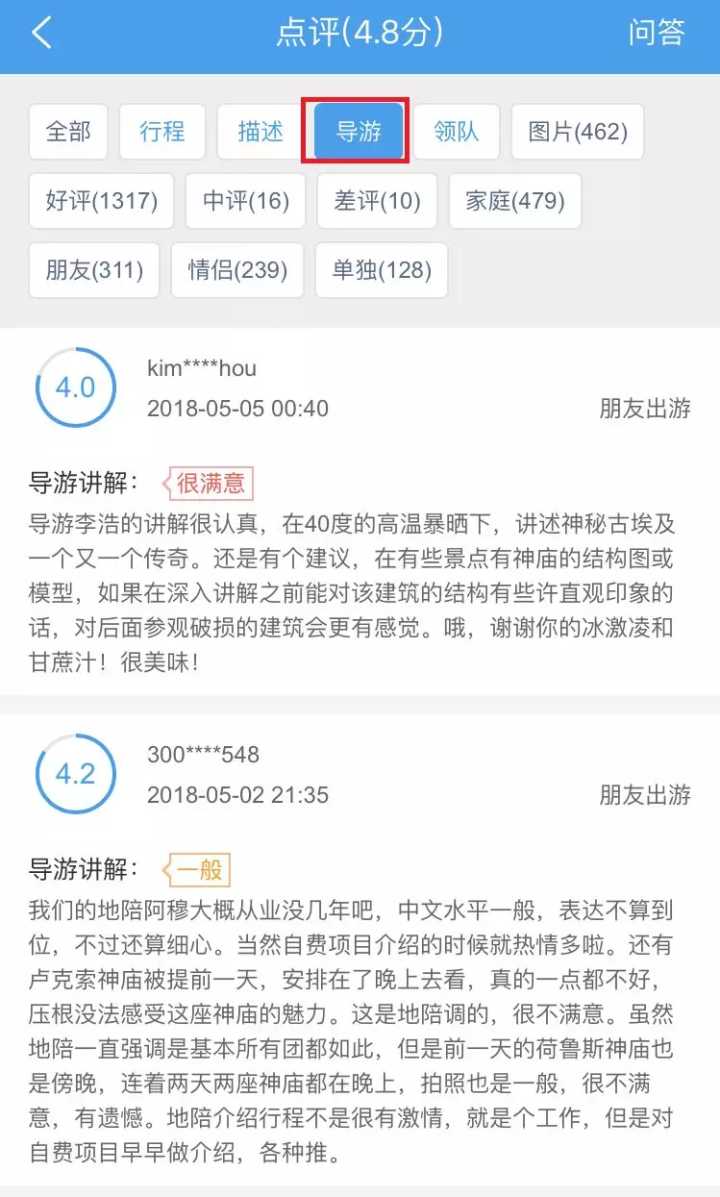Go back using the top-left arrow
The width and height of the screenshot is (720, 1197).
[x=41, y=33]
